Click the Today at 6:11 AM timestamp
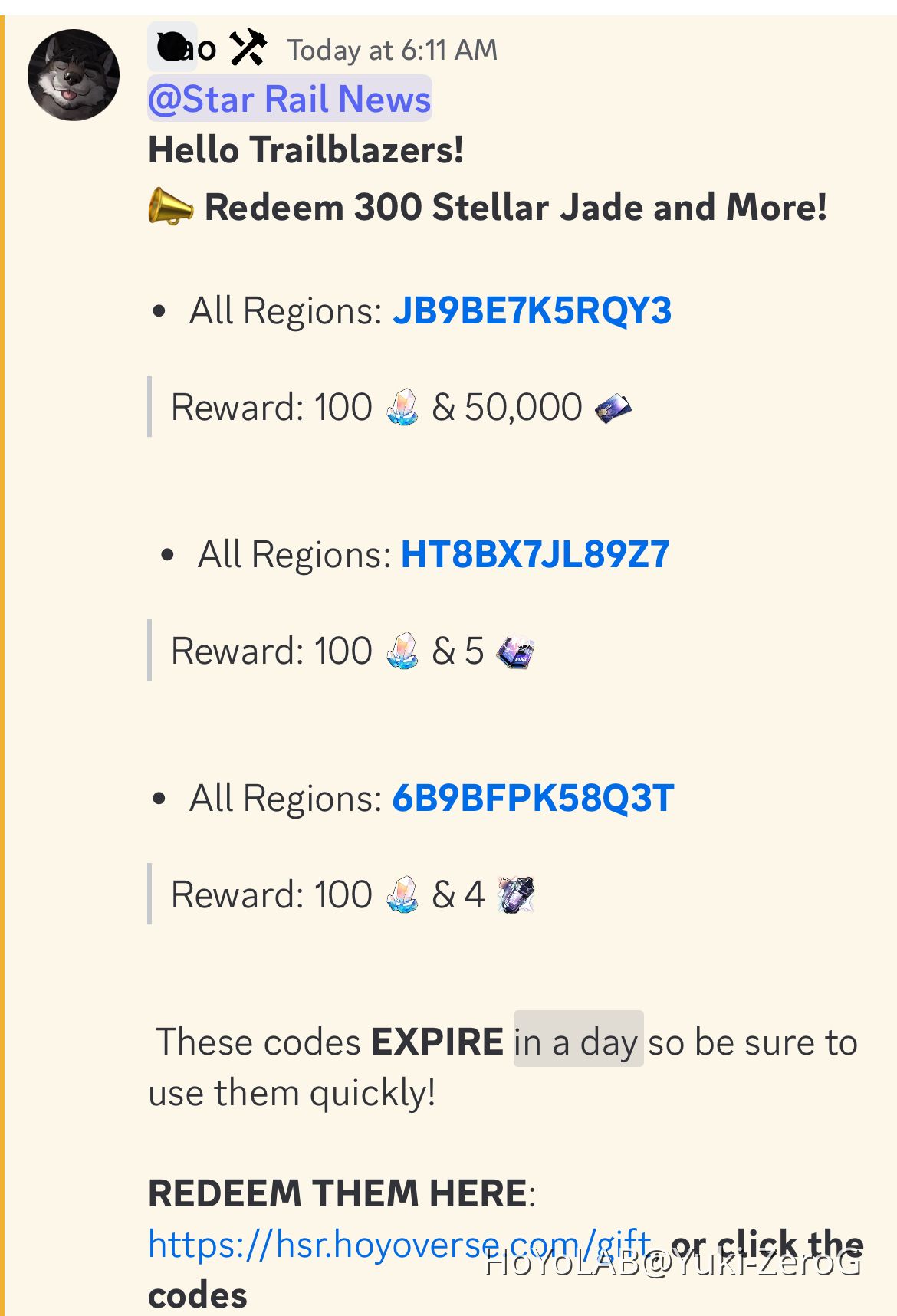The image size is (897, 1316). (x=393, y=49)
